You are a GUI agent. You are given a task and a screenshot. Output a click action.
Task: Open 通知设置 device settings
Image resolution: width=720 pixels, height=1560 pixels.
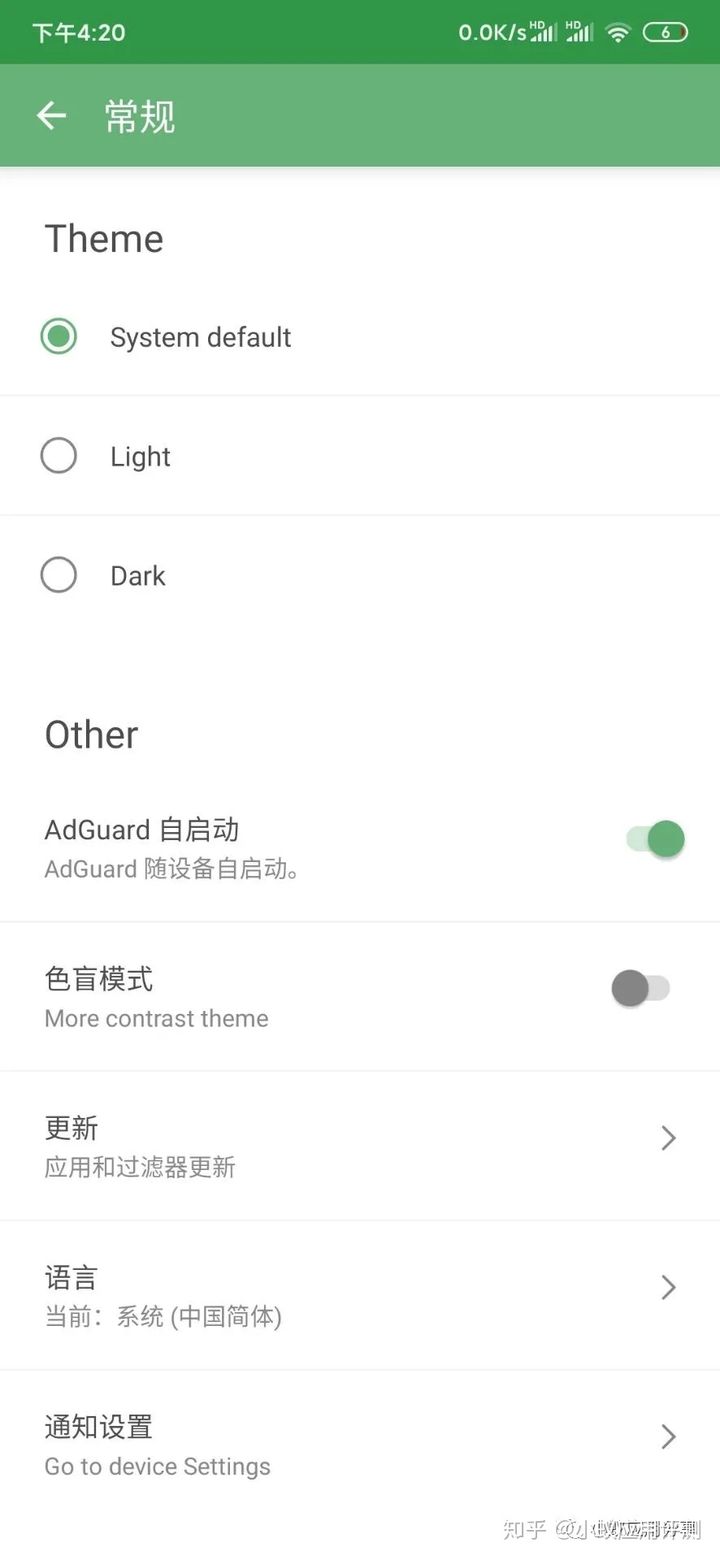click(360, 1444)
